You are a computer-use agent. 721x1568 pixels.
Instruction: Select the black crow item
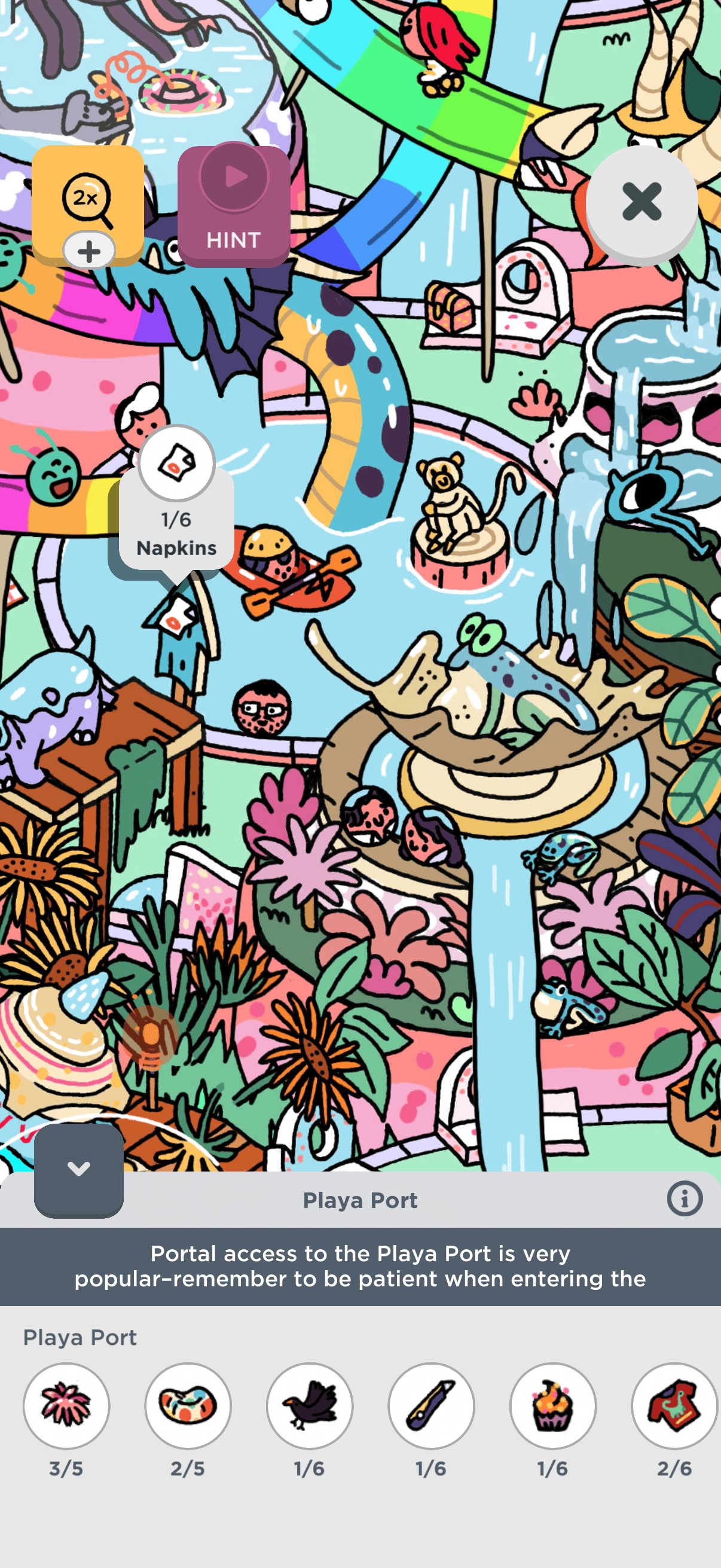tap(310, 1405)
